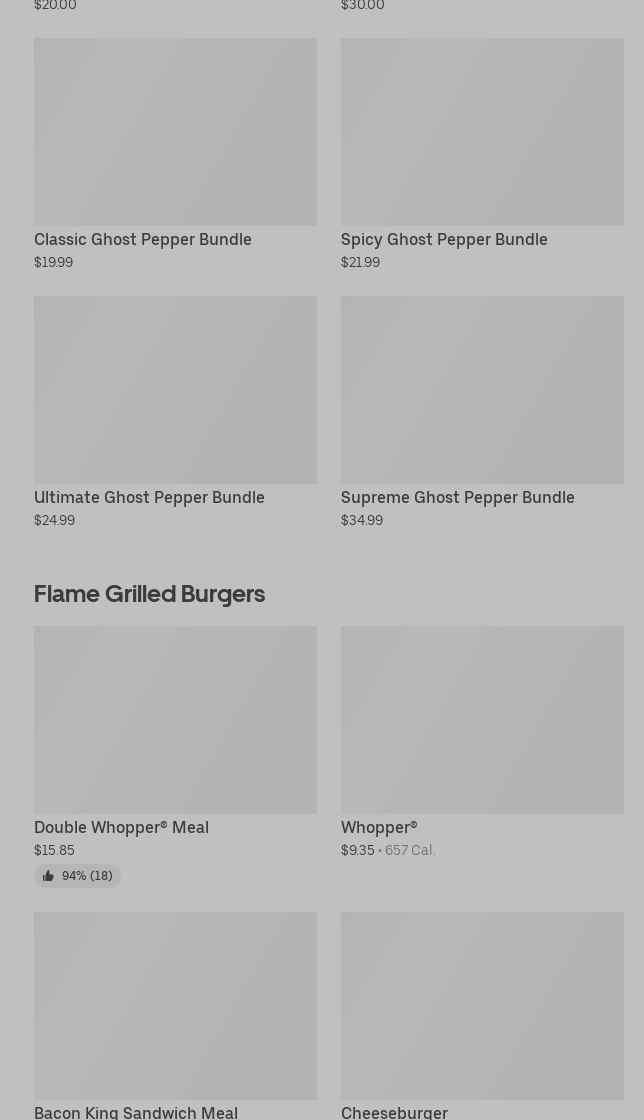Open the Classic Ghost Pepper Bundle item

(x=175, y=154)
